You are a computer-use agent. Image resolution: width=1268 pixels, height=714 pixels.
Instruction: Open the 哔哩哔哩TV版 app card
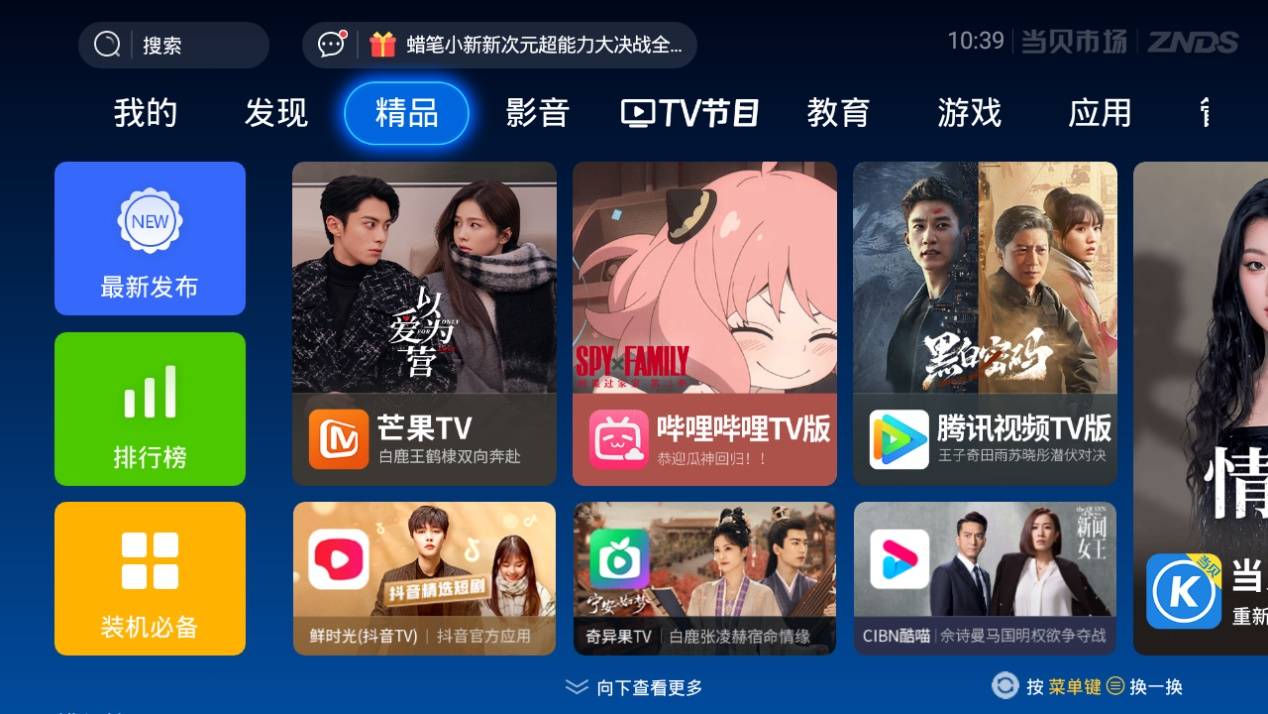(704, 323)
